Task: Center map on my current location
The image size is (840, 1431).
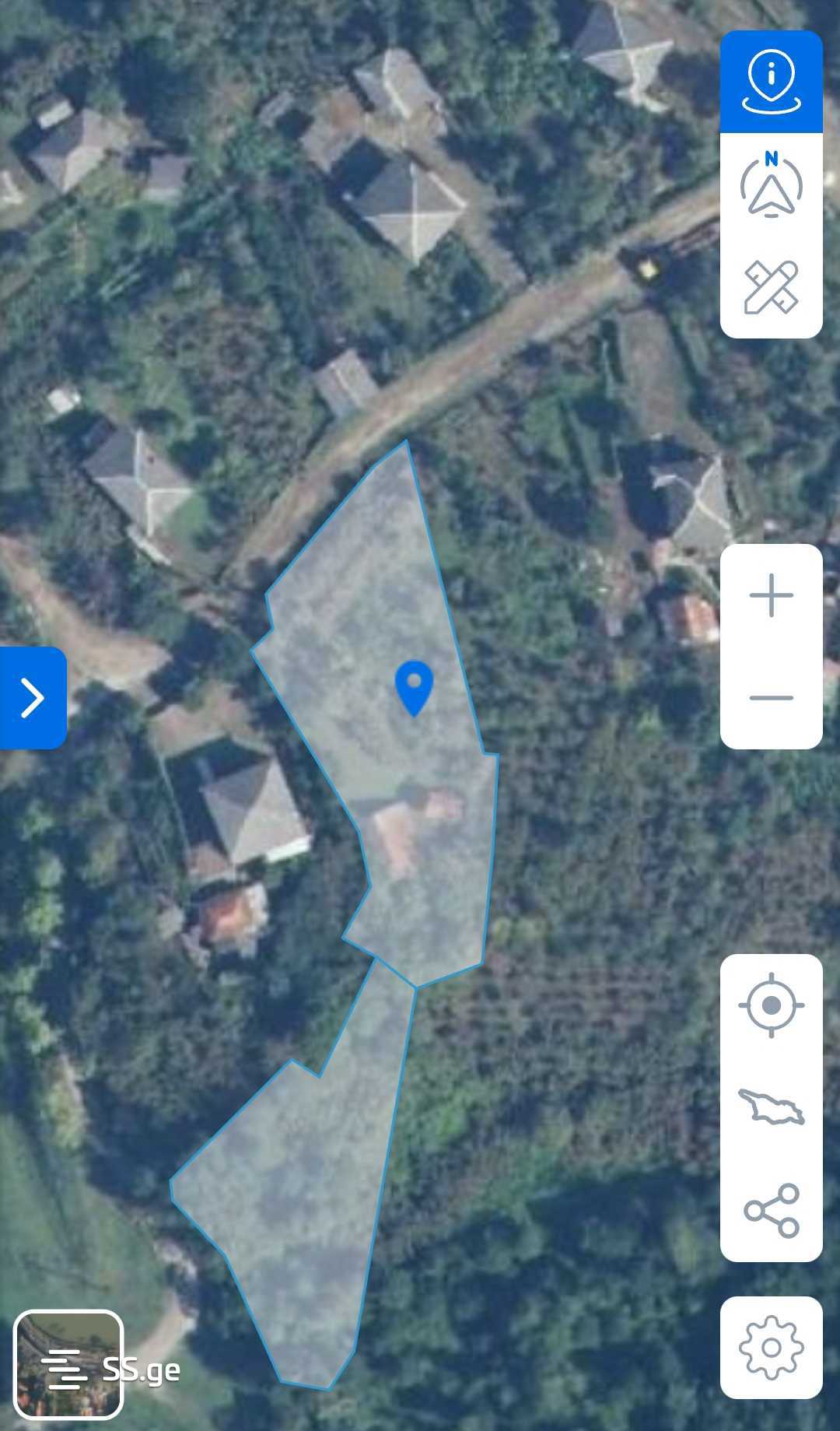Action: 771,1005
